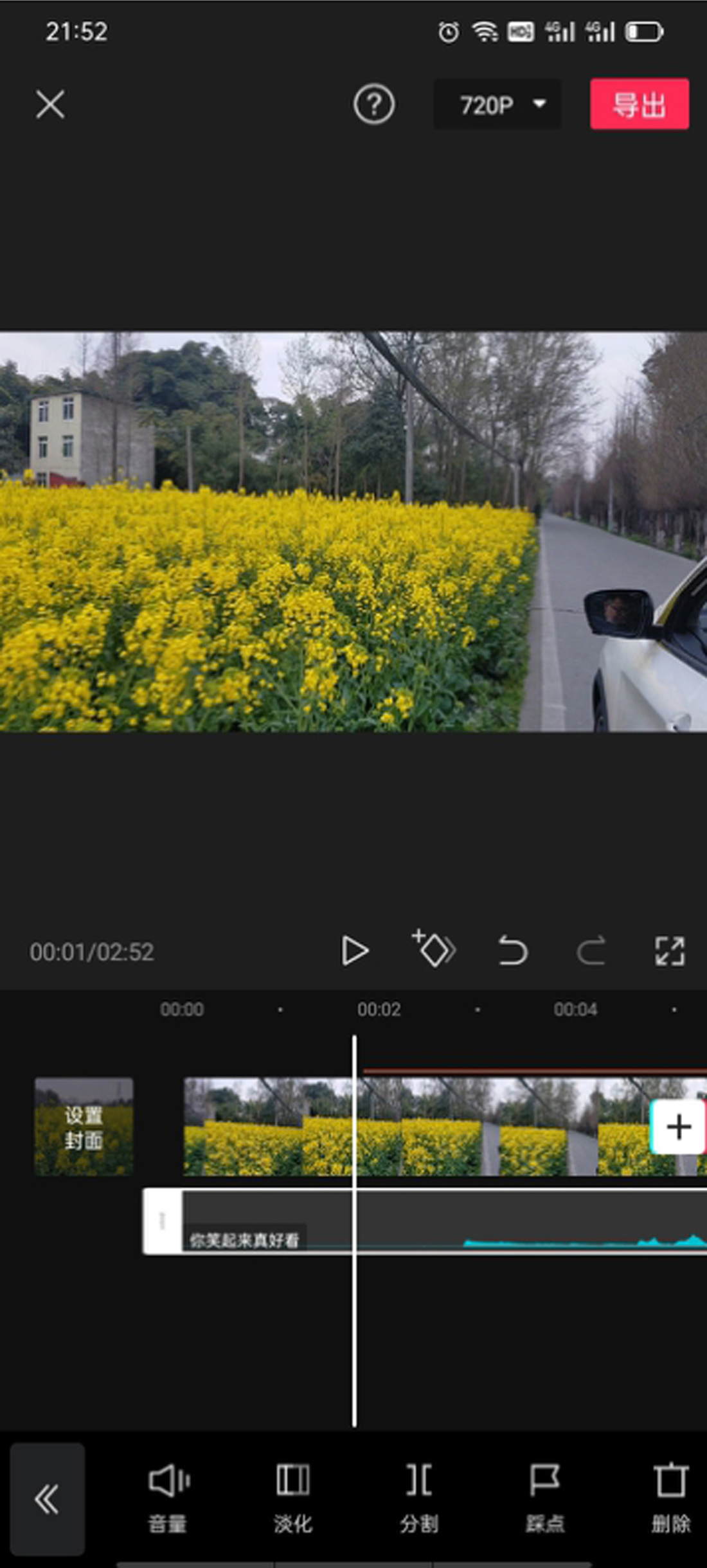Image resolution: width=707 pixels, height=1568 pixels.
Task: Add a keyframe with the diamond icon
Action: pyautogui.click(x=433, y=949)
